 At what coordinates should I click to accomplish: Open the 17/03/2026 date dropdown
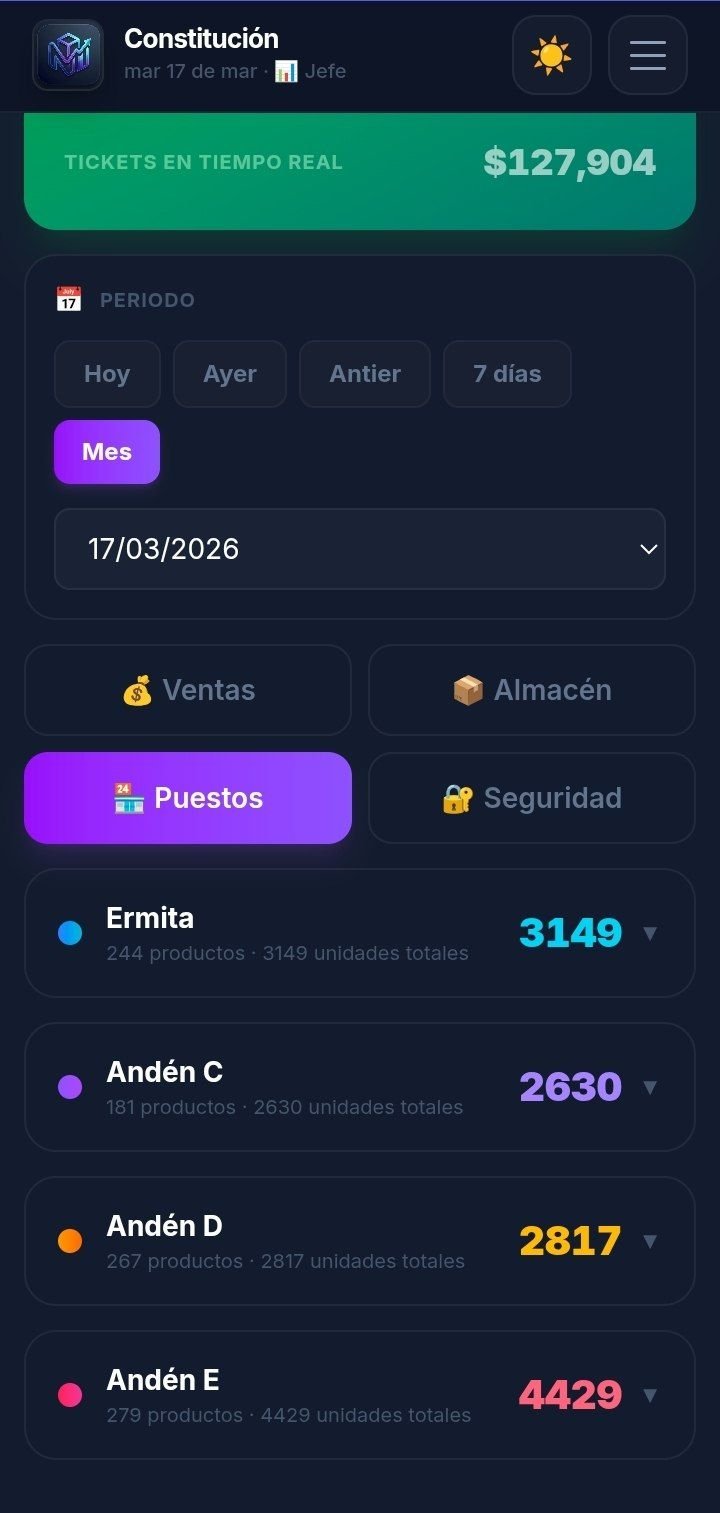[x=360, y=549]
